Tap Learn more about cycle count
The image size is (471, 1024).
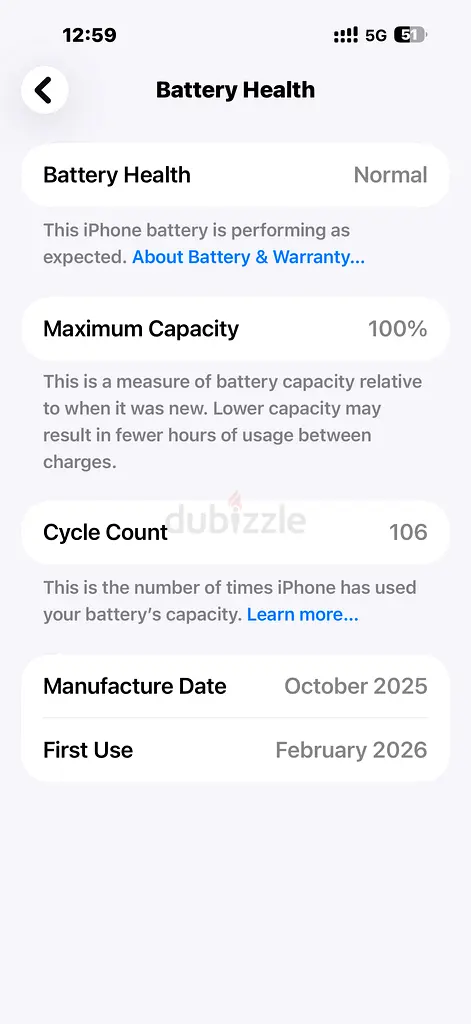tap(302, 615)
